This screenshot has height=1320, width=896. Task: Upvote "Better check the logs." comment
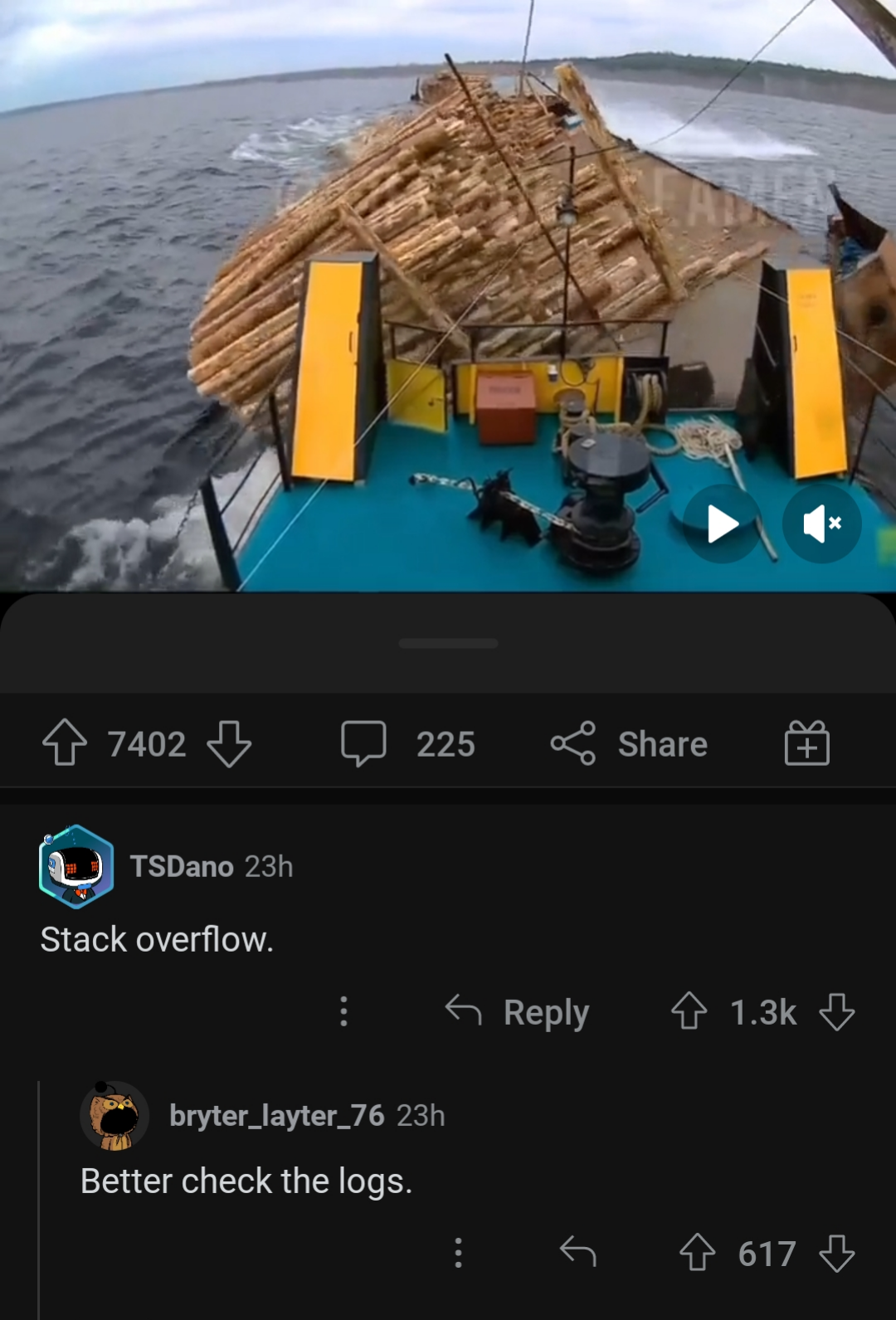(x=697, y=1252)
